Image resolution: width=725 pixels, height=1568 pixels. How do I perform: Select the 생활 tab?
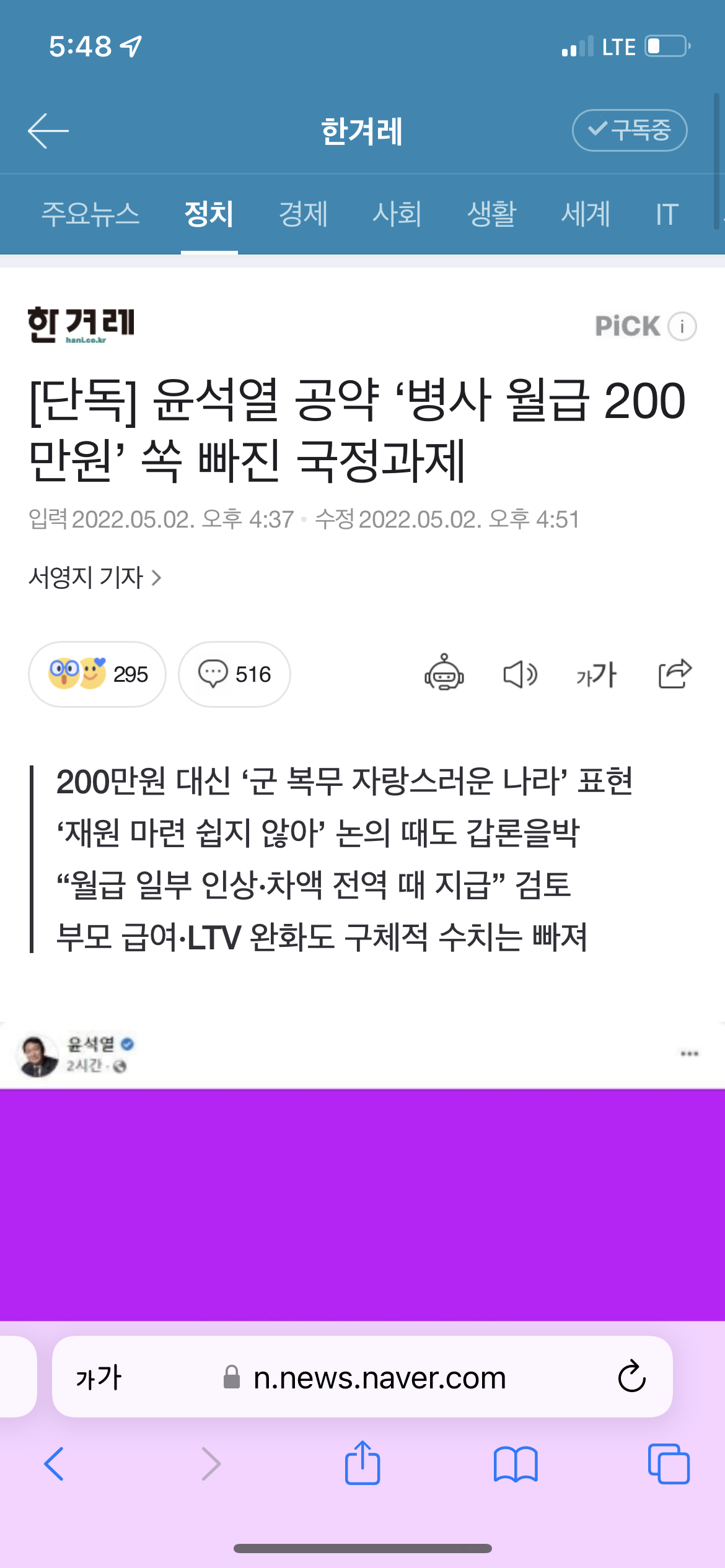coord(491,214)
